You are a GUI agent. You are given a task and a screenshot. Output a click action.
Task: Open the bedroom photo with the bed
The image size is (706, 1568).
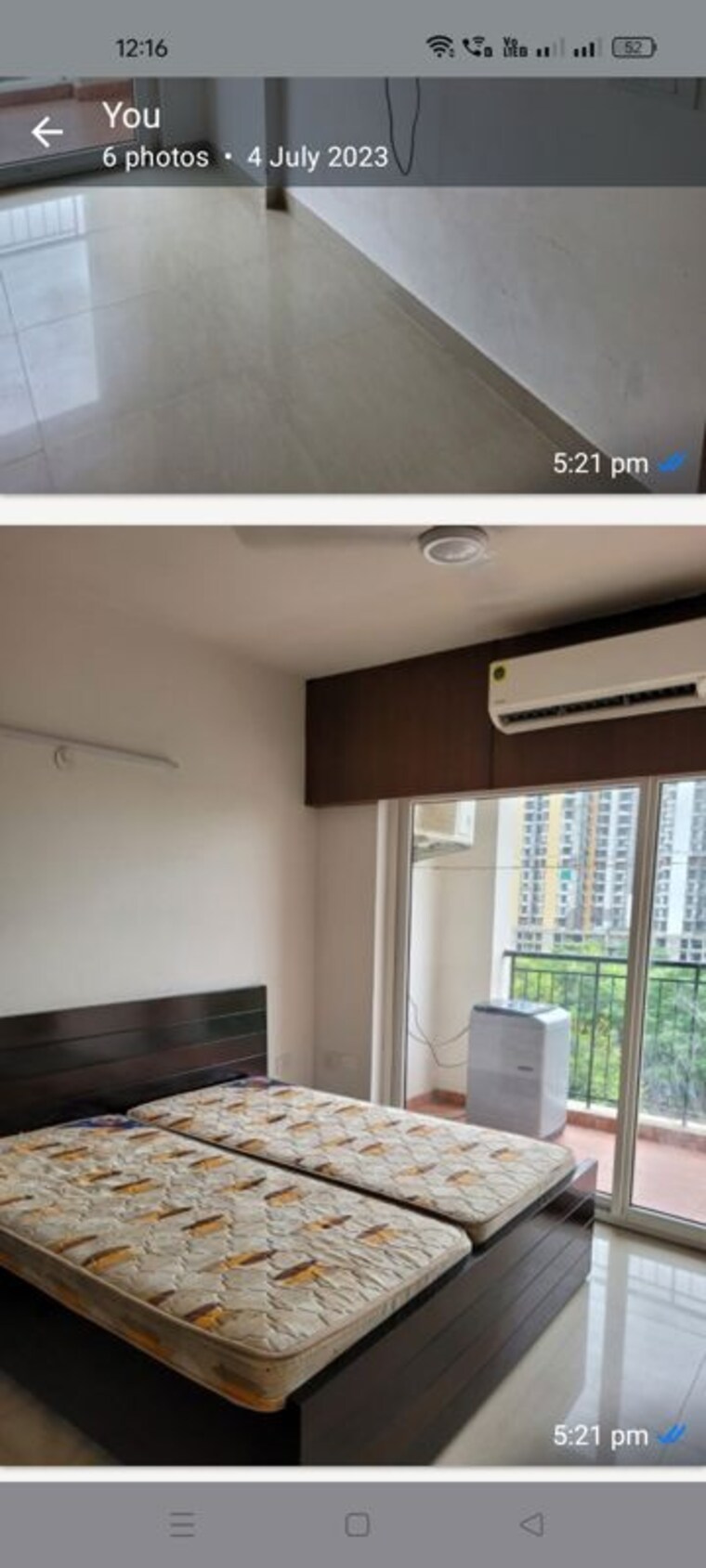coord(353,996)
